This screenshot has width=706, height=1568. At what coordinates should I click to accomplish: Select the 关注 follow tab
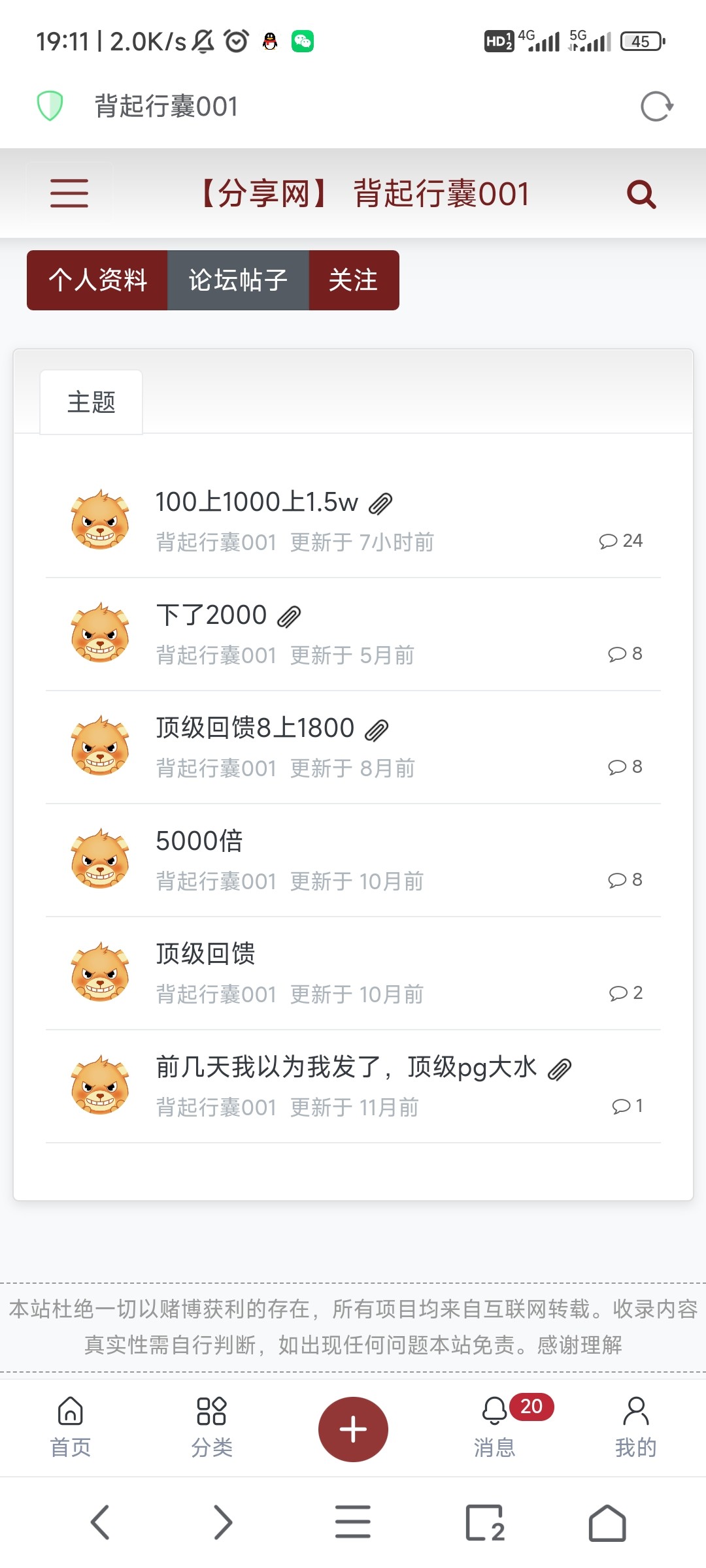(353, 280)
